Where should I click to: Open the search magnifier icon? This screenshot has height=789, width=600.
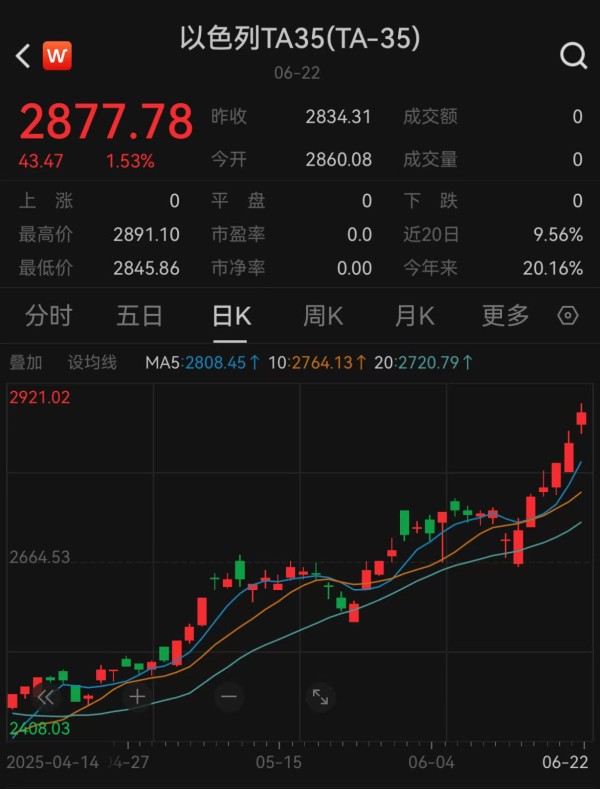tap(573, 56)
